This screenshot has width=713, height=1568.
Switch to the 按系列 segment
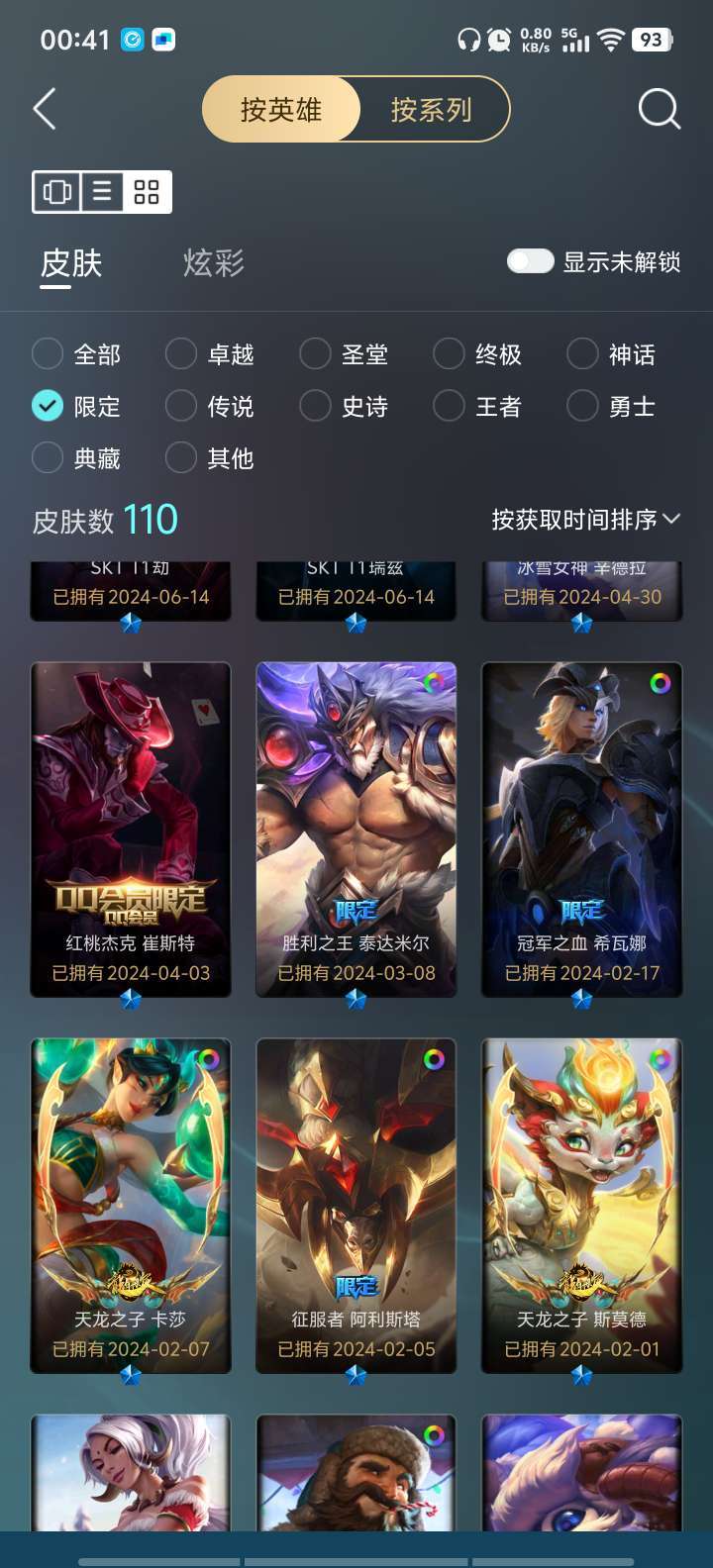[x=432, y=109]
